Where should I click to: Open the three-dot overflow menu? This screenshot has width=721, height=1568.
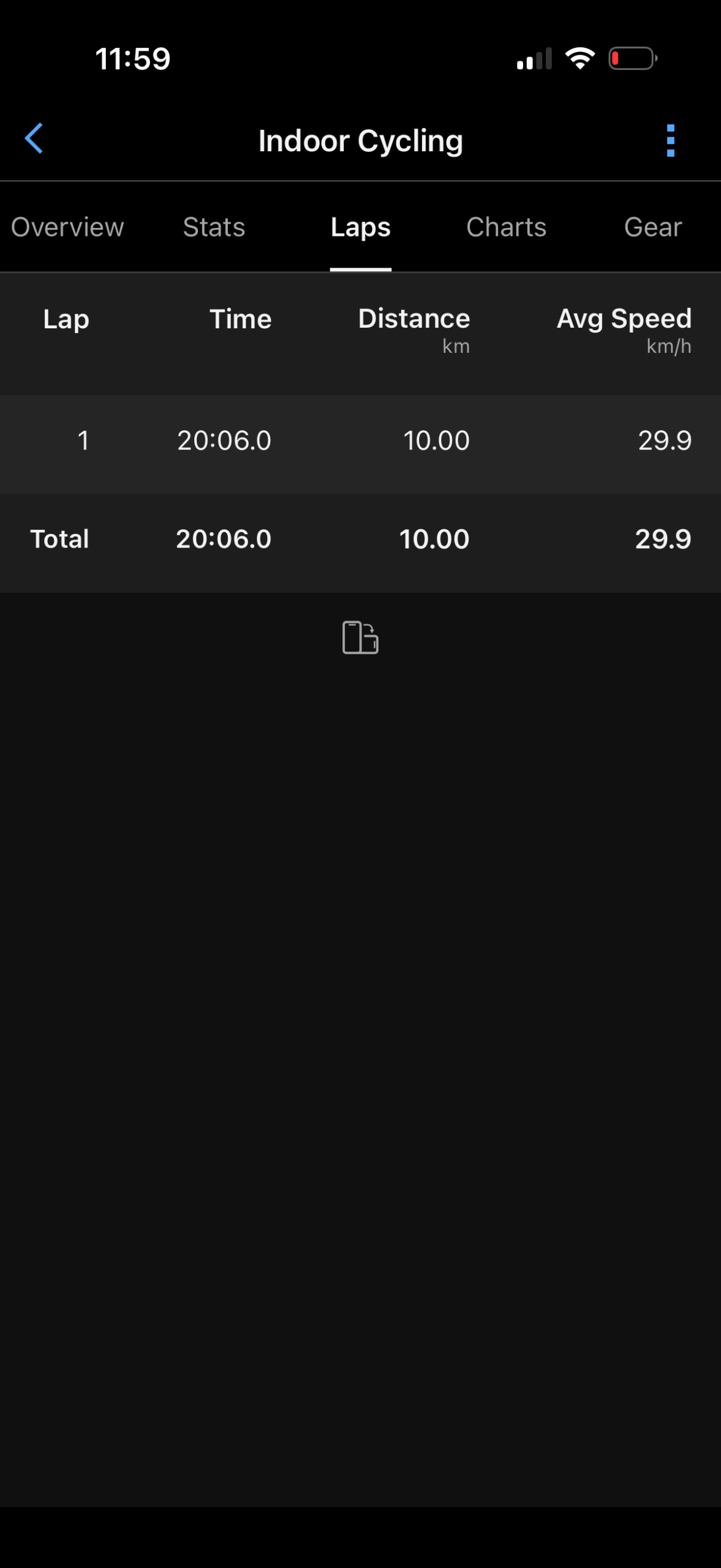670,141
